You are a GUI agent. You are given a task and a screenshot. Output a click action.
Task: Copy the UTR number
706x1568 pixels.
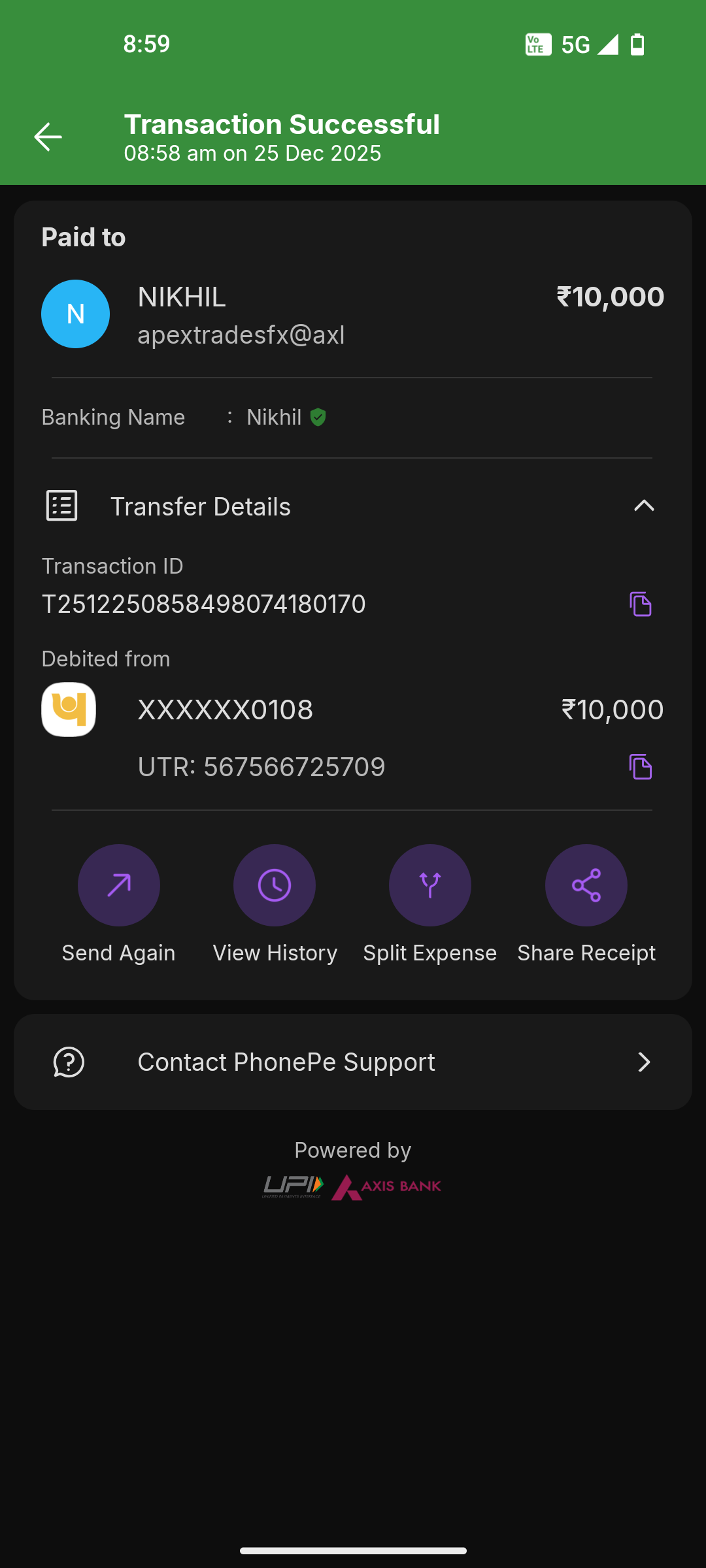pos(640,767)
